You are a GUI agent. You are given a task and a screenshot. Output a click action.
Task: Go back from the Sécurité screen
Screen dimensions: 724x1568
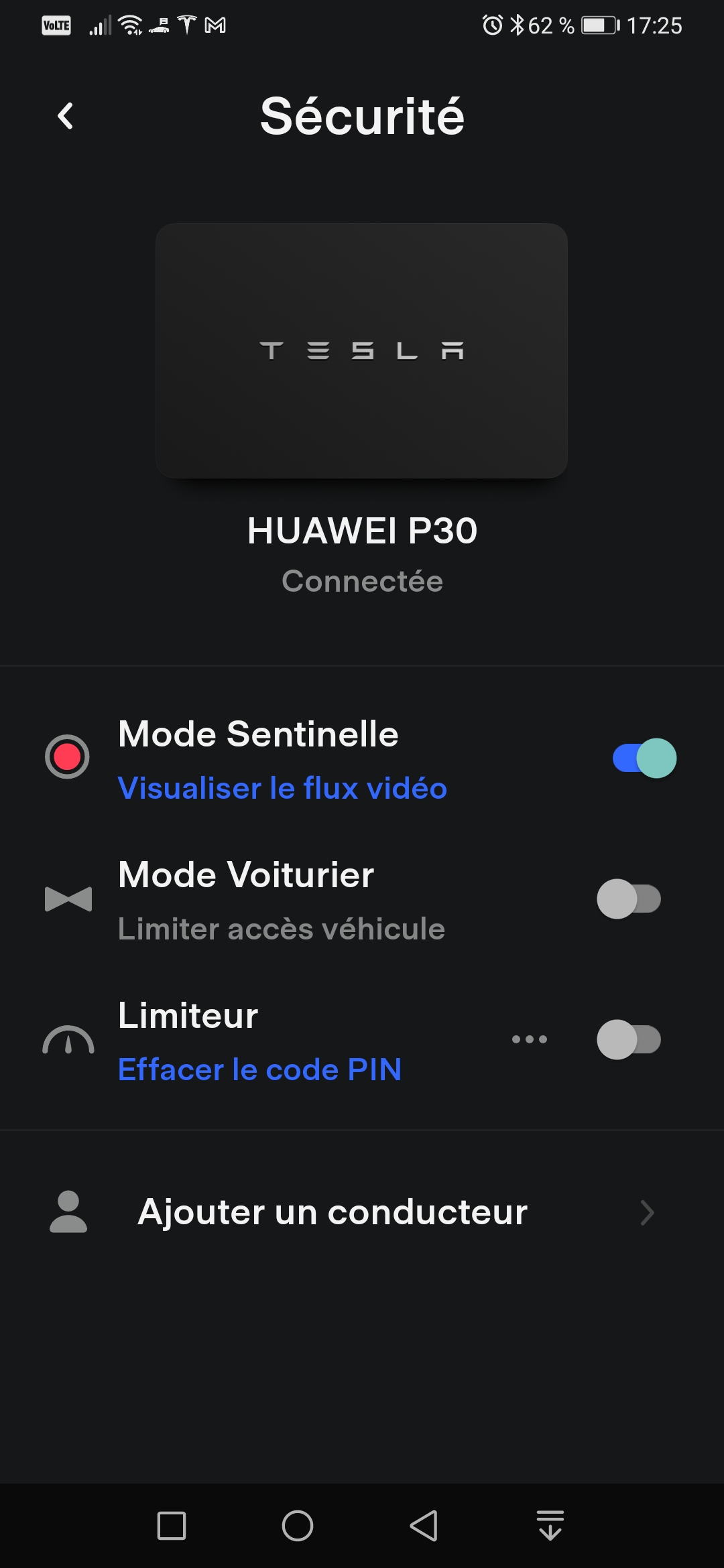pos(65,116)
